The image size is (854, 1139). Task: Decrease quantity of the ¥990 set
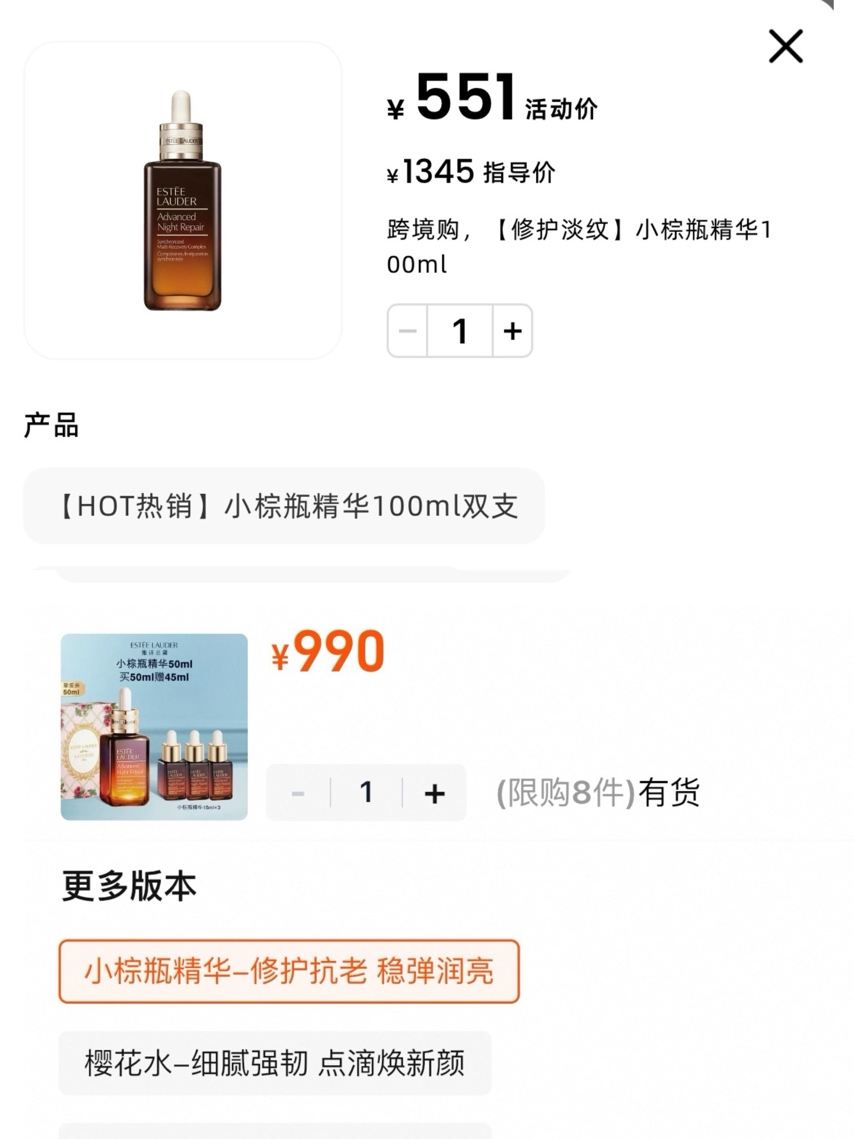(x=298, y=793)
